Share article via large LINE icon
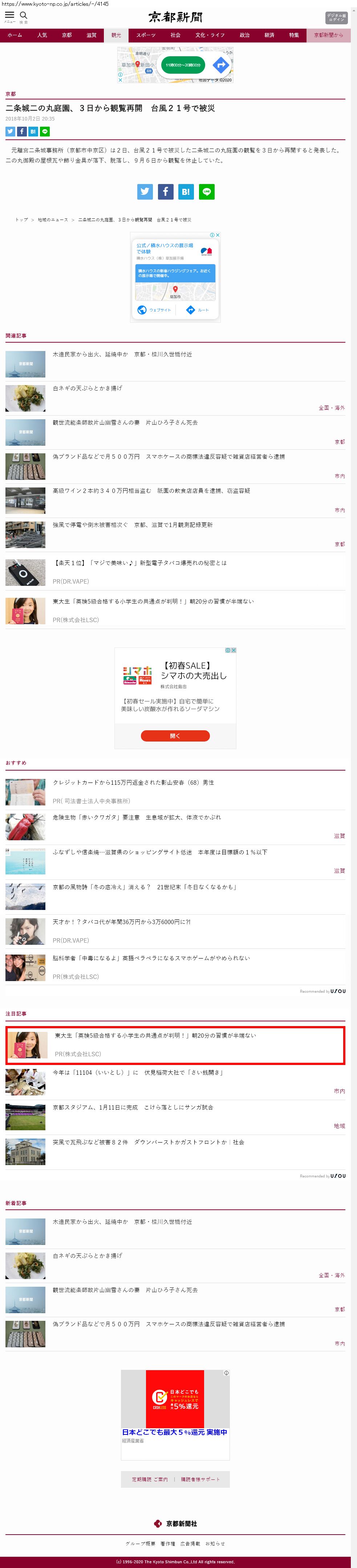 [207, 192]
